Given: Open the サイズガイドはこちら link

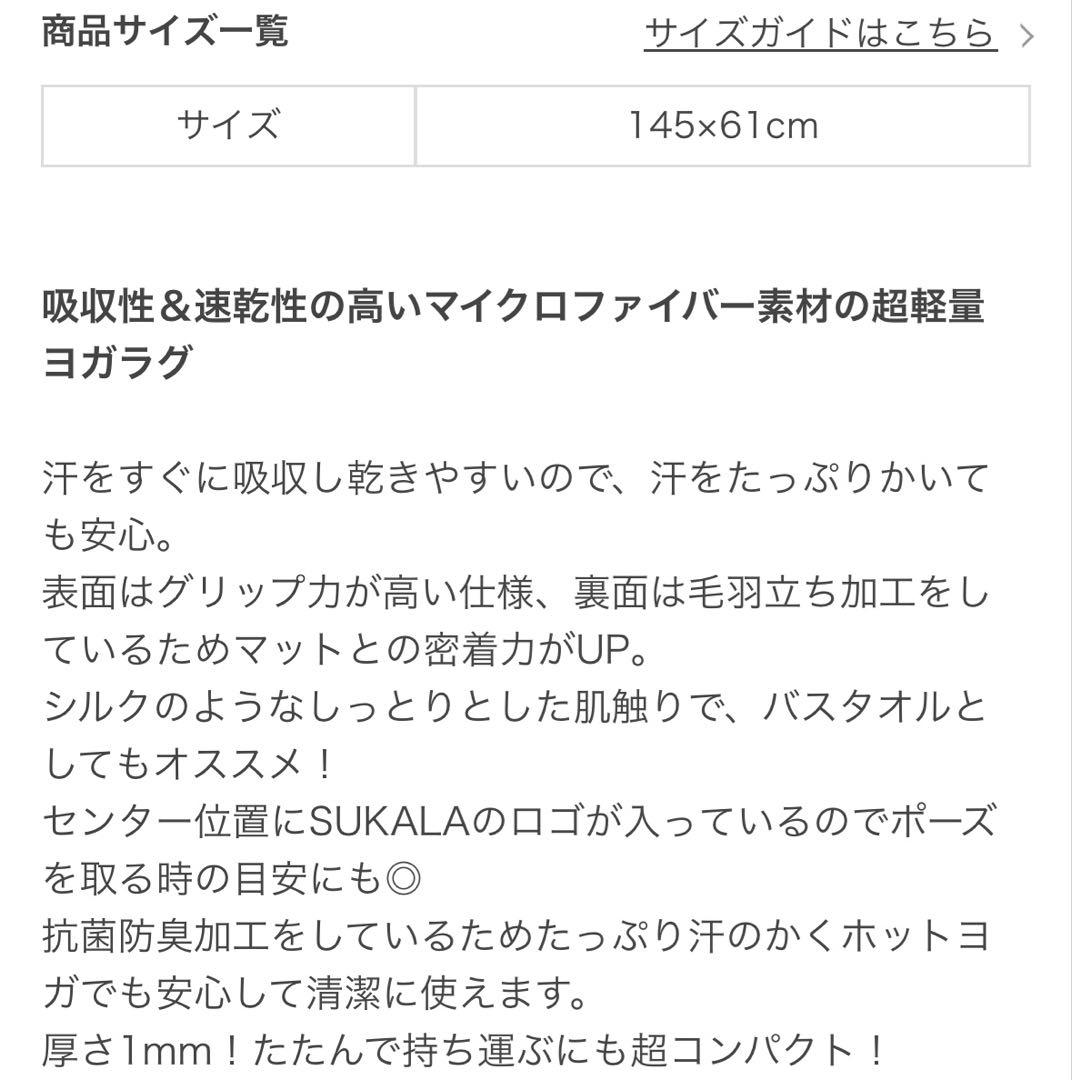Looking at the screenshot, I should [821, 34].
